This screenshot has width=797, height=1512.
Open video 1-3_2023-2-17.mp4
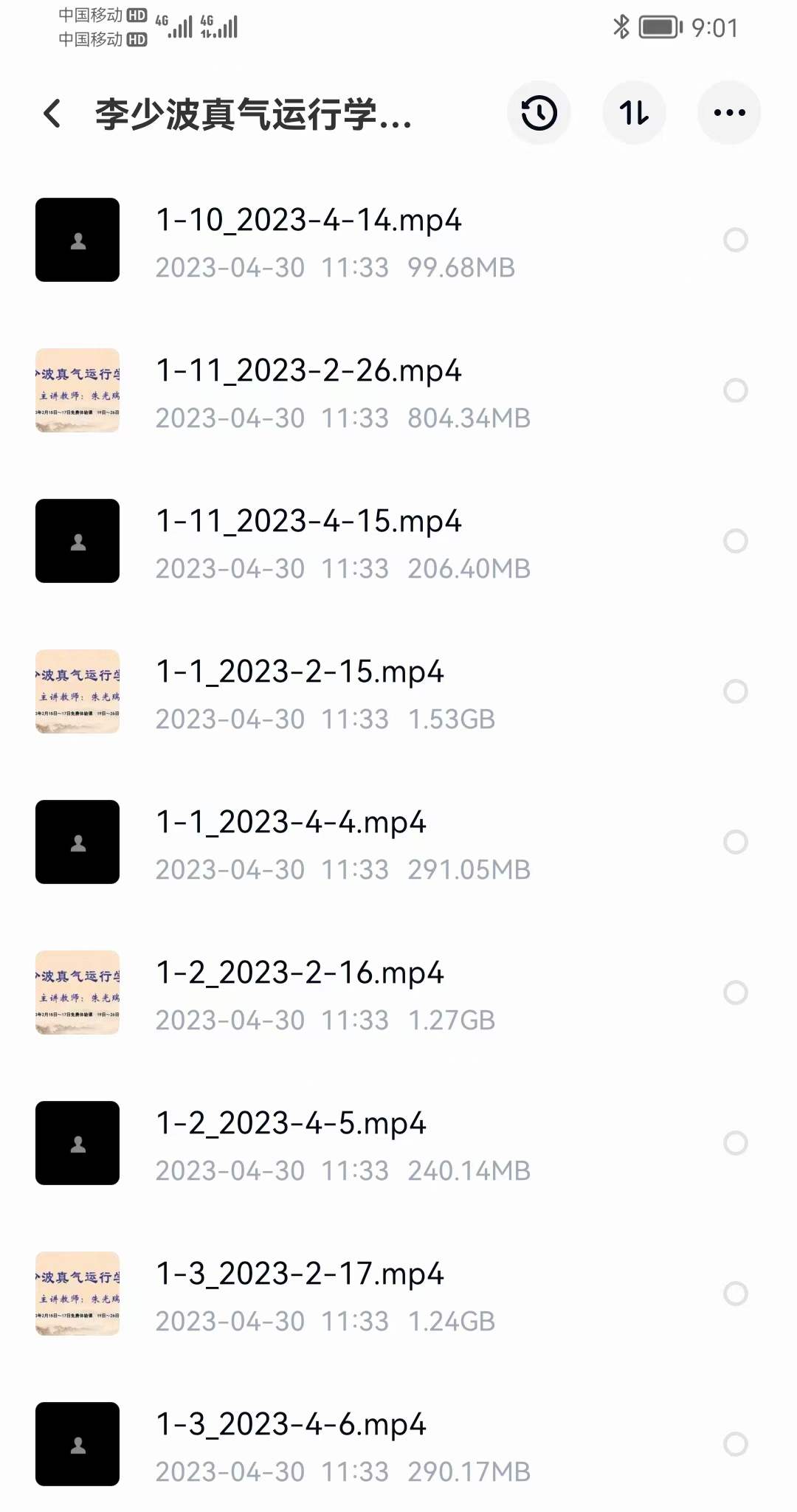(x=398, y=1294)
